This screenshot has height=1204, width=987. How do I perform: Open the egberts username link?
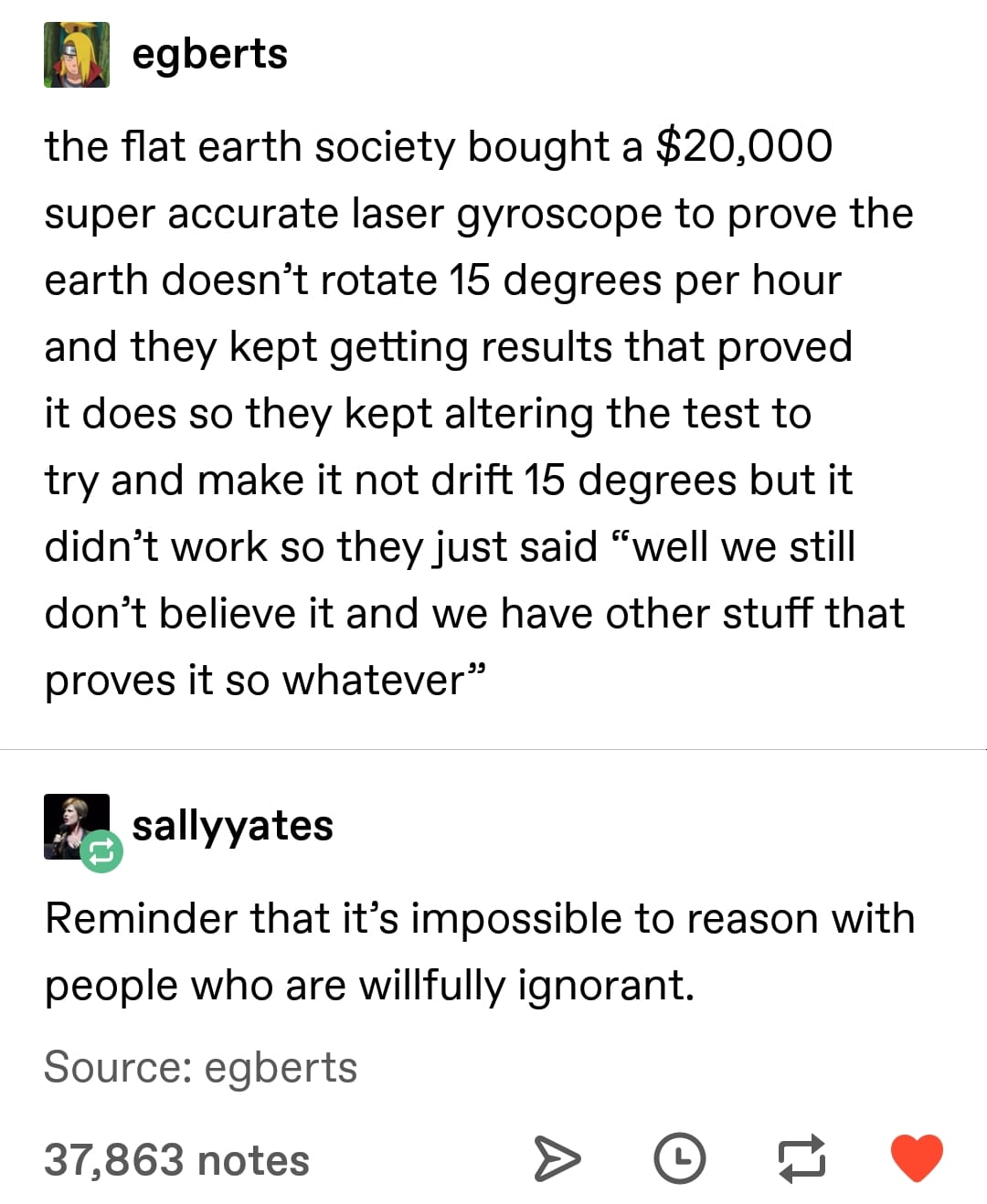(209, 54)
